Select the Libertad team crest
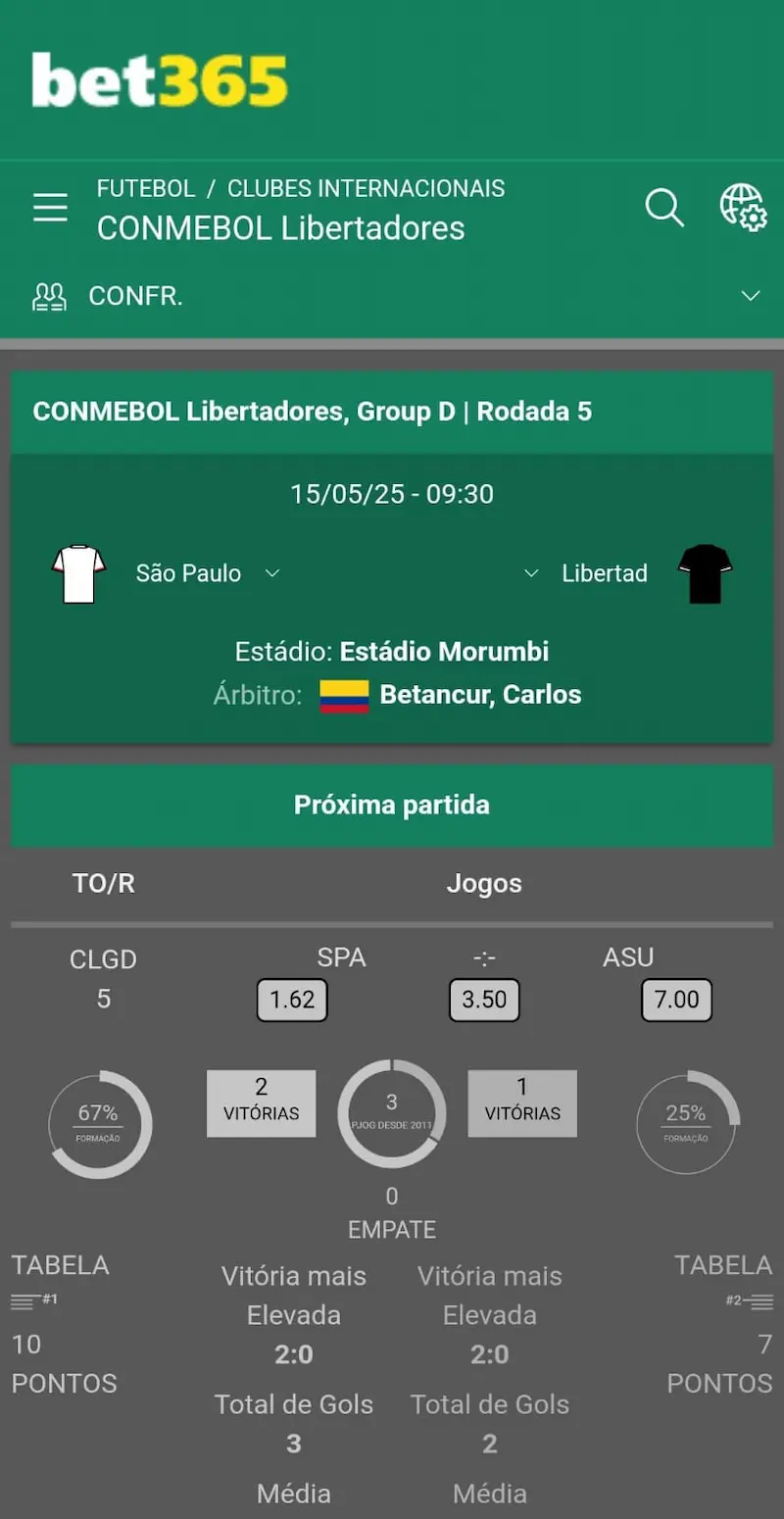Screen dimensions: 784x1519 tap(706, 573)
